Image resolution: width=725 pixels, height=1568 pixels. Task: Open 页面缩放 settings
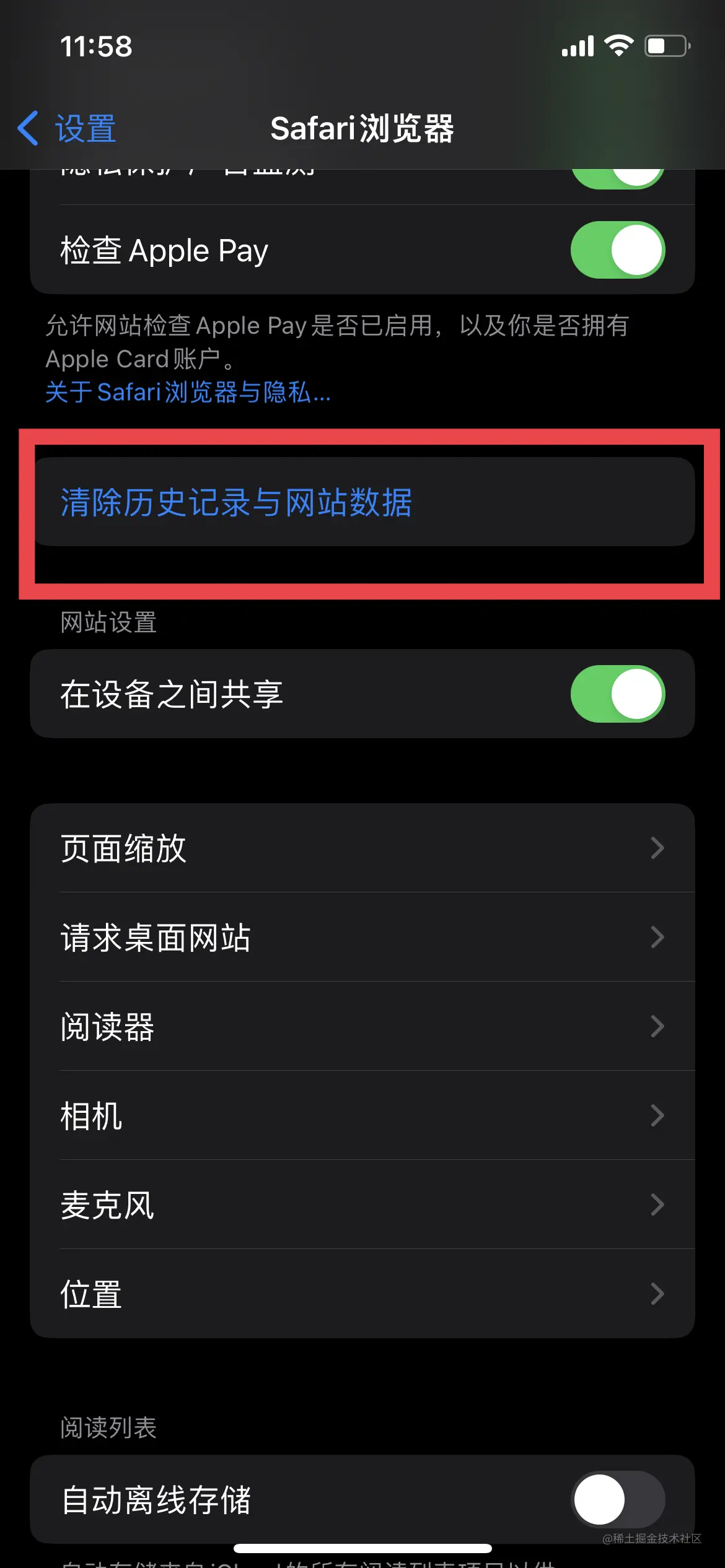click(362, 848)
